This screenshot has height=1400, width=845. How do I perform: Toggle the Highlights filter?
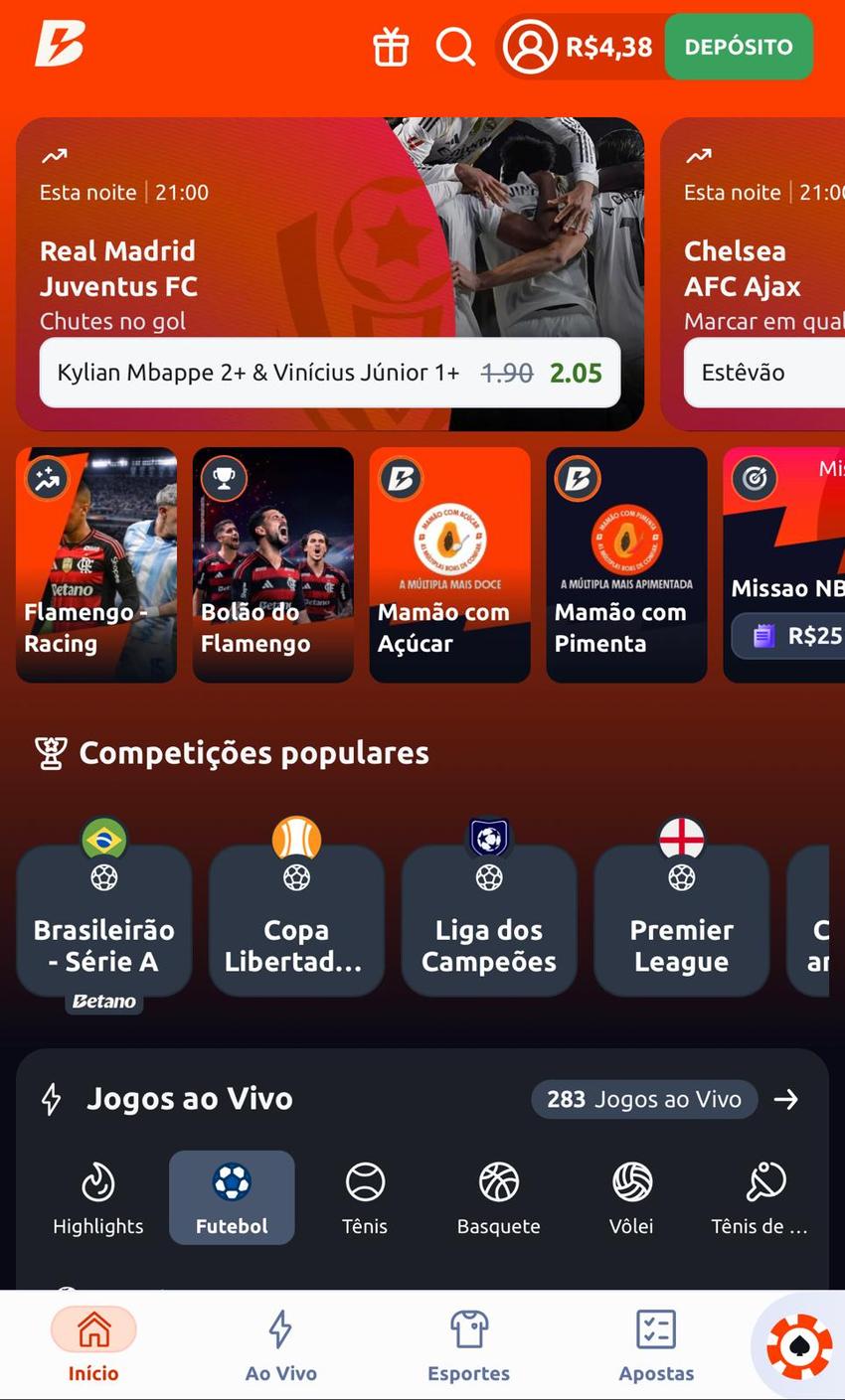point(97,1196)
